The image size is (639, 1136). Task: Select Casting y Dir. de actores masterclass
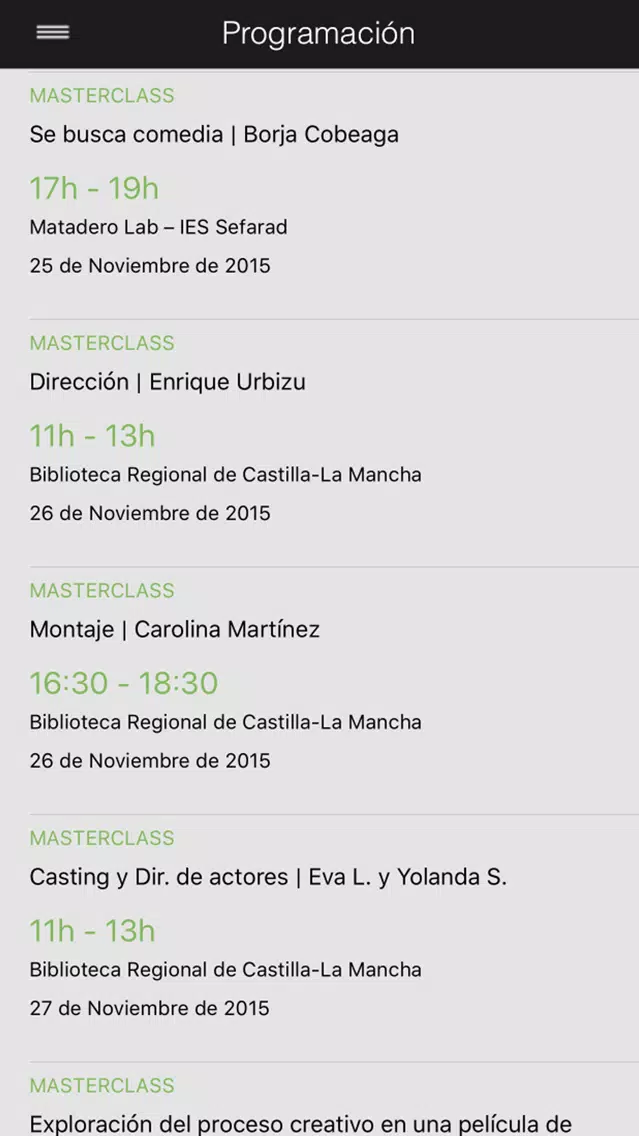click(x=320, y=939)
